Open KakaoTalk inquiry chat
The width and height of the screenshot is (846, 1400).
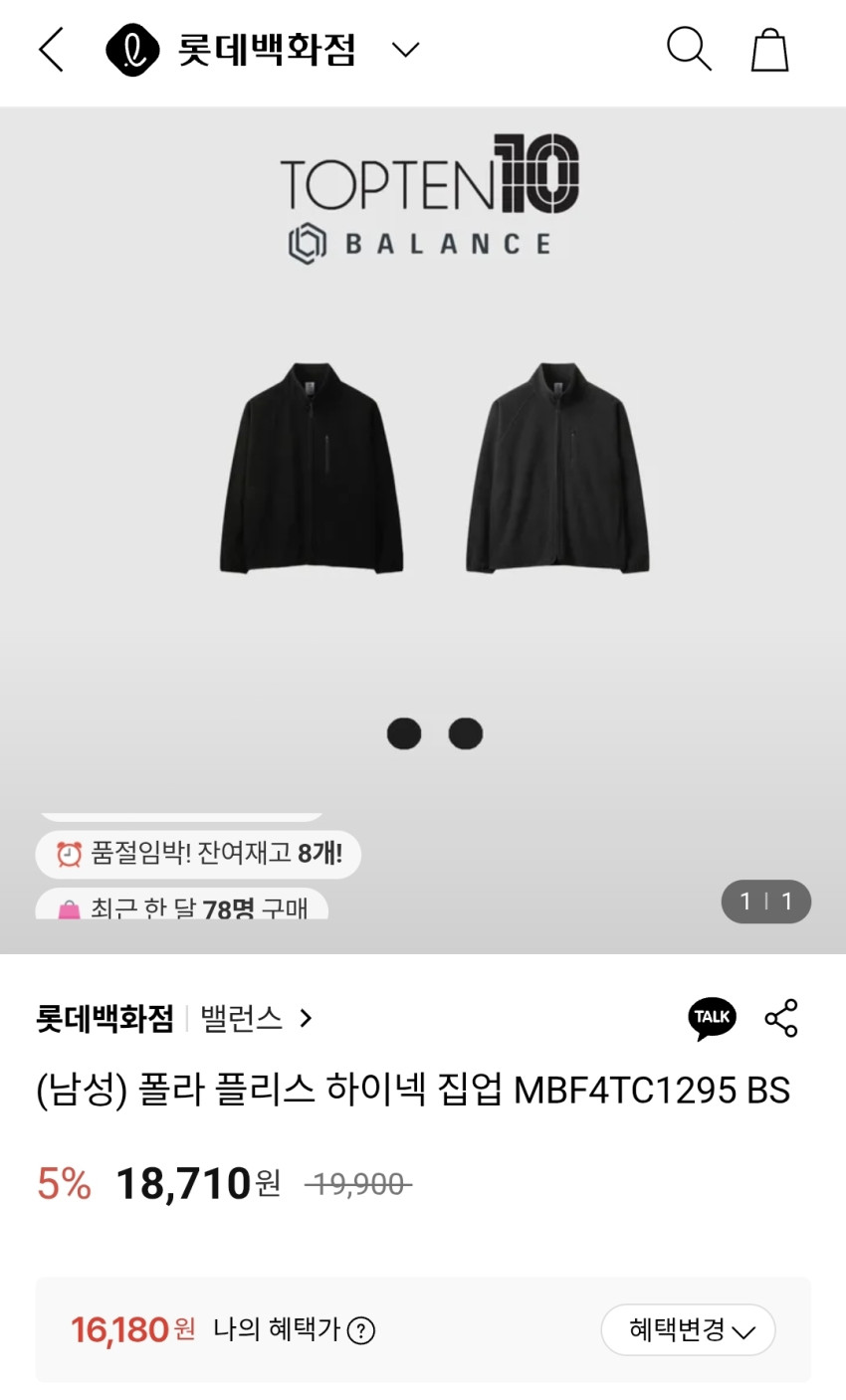[712, 1018]
